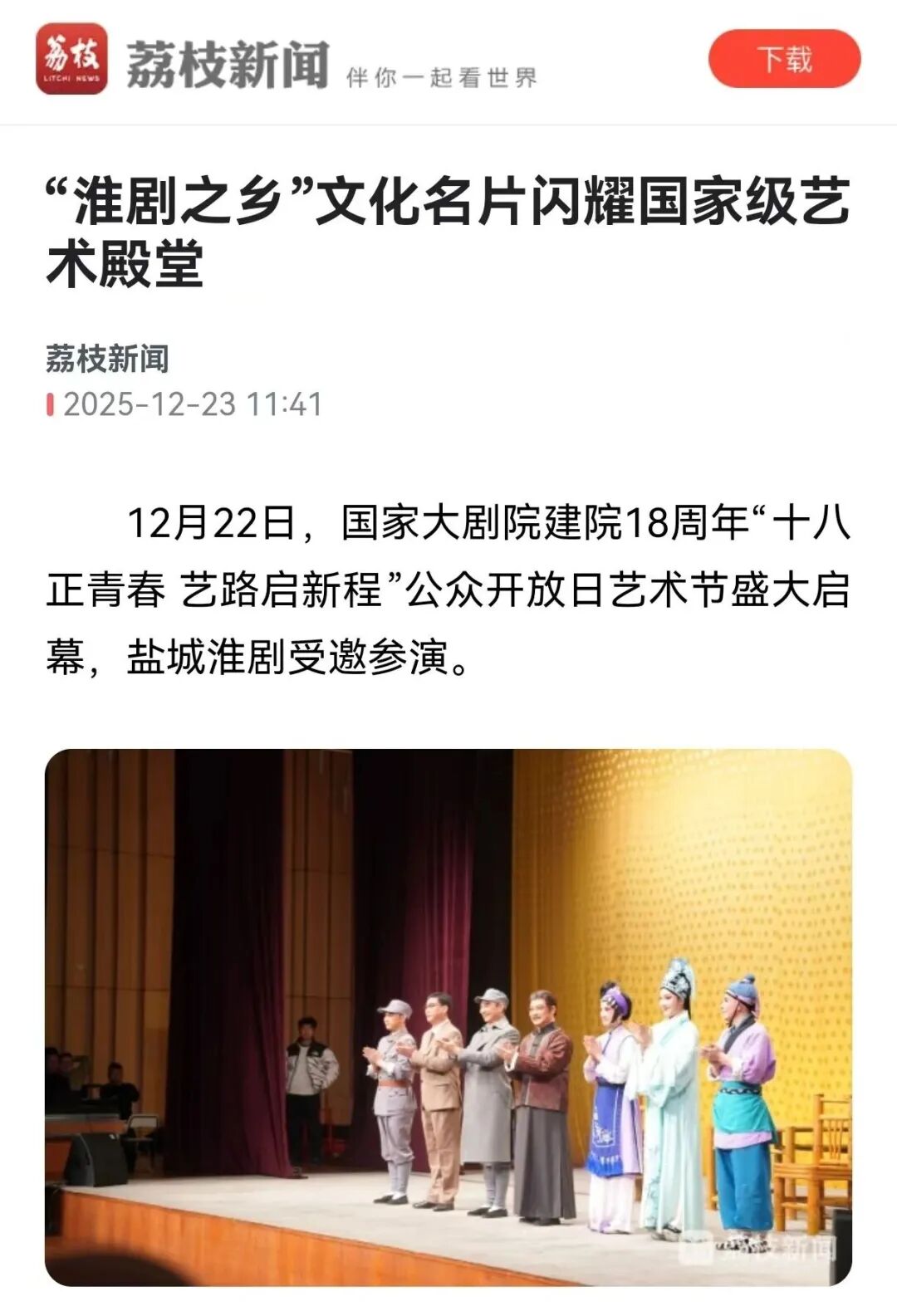
Task: Open the 荔枝新闻 source link under the title
Action: [x=107, y=359]
